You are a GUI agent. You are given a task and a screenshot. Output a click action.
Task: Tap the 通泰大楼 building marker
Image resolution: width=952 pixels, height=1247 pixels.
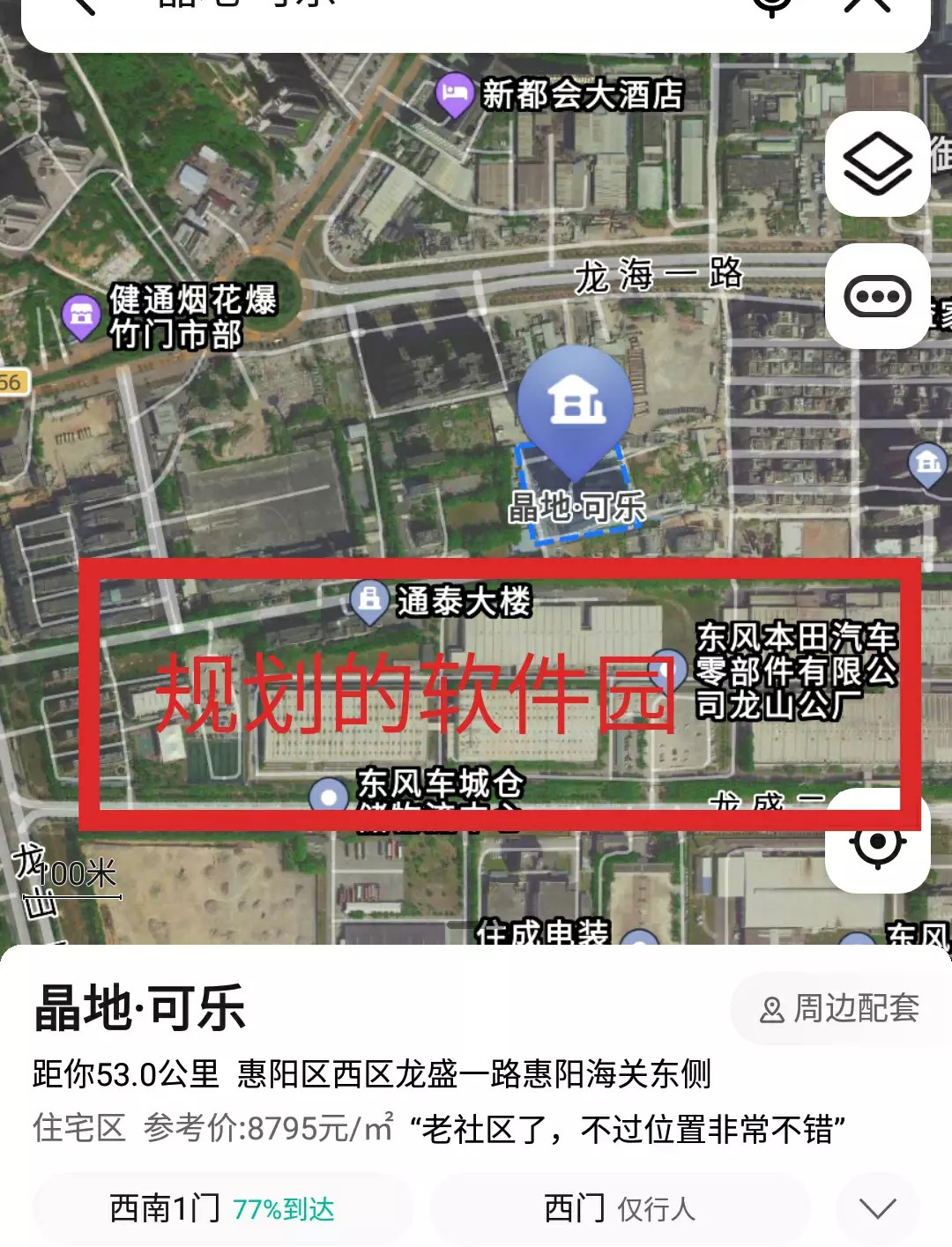(x=369, y=599)
